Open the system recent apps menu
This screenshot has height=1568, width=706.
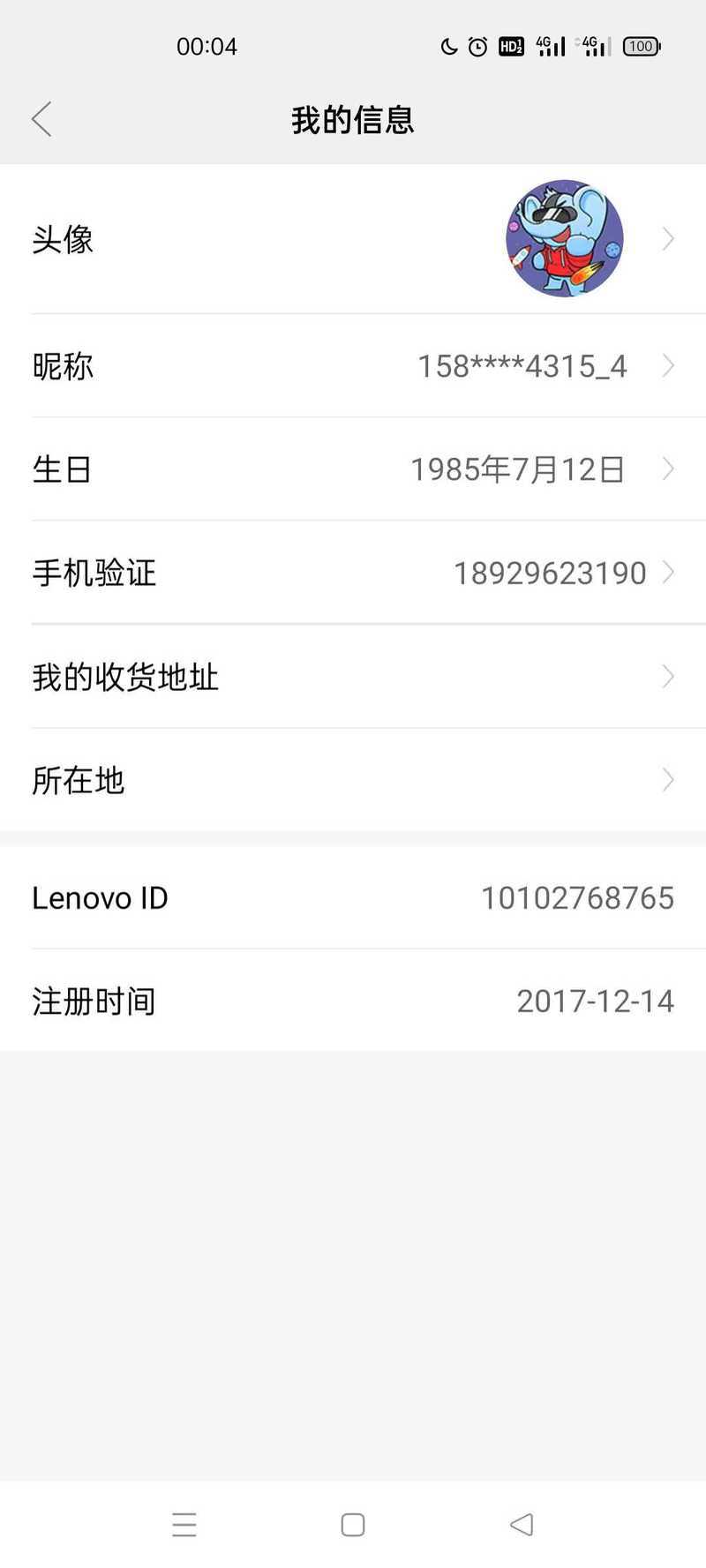click(x=184, y=1525)
